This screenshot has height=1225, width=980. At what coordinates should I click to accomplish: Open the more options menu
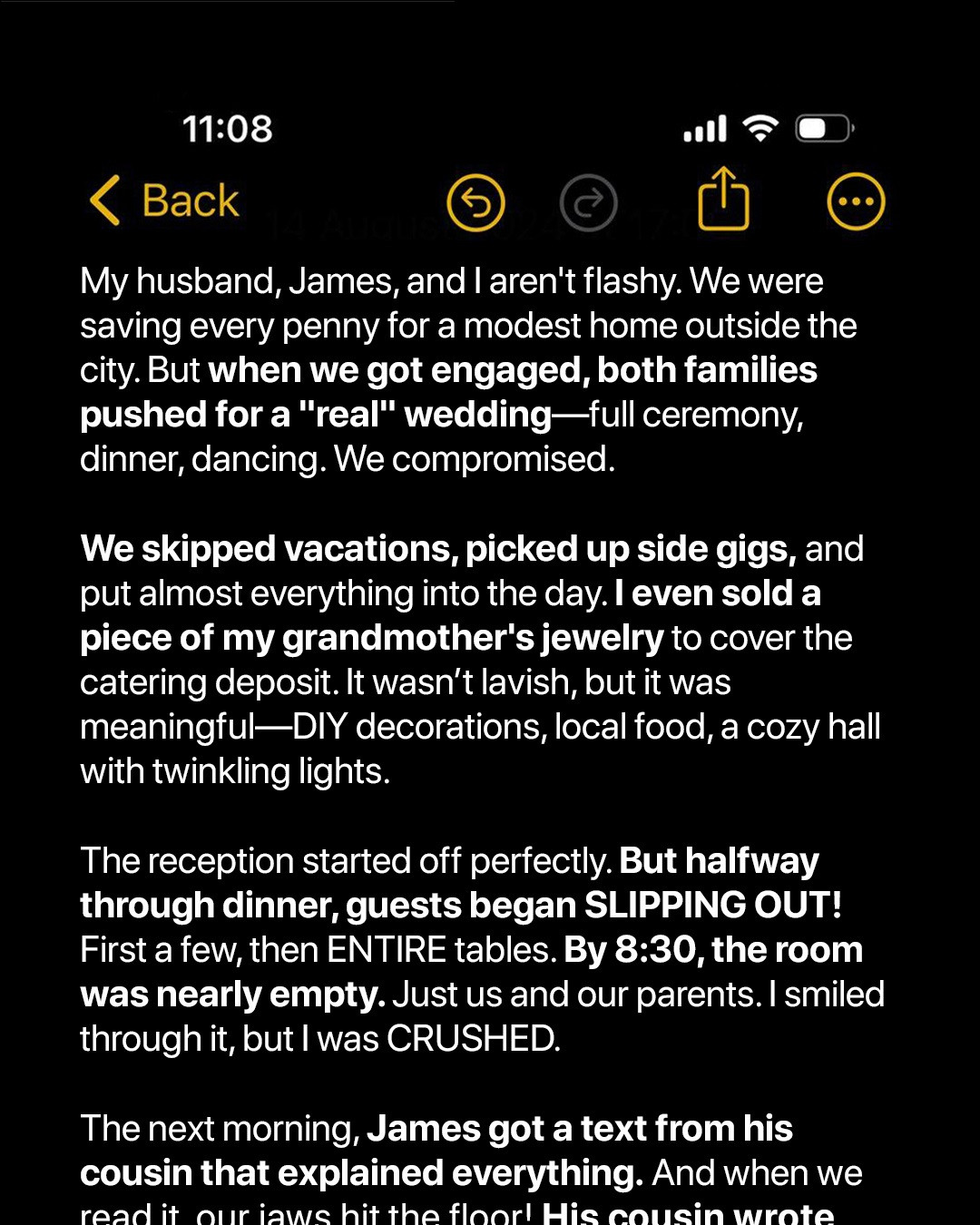[x=856, y=201]
